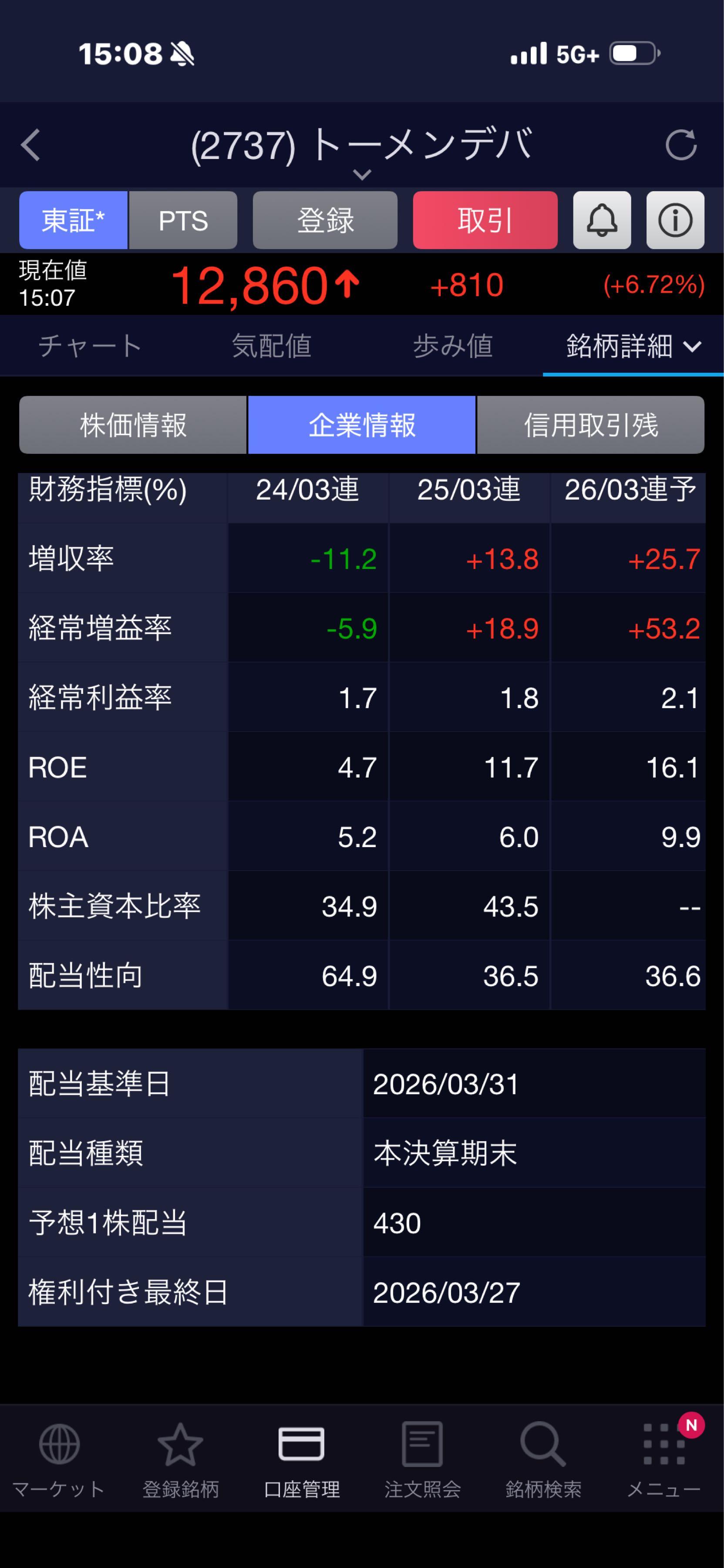Open 銘柄検索 in bottom navigation

(x=543, y=1458)
